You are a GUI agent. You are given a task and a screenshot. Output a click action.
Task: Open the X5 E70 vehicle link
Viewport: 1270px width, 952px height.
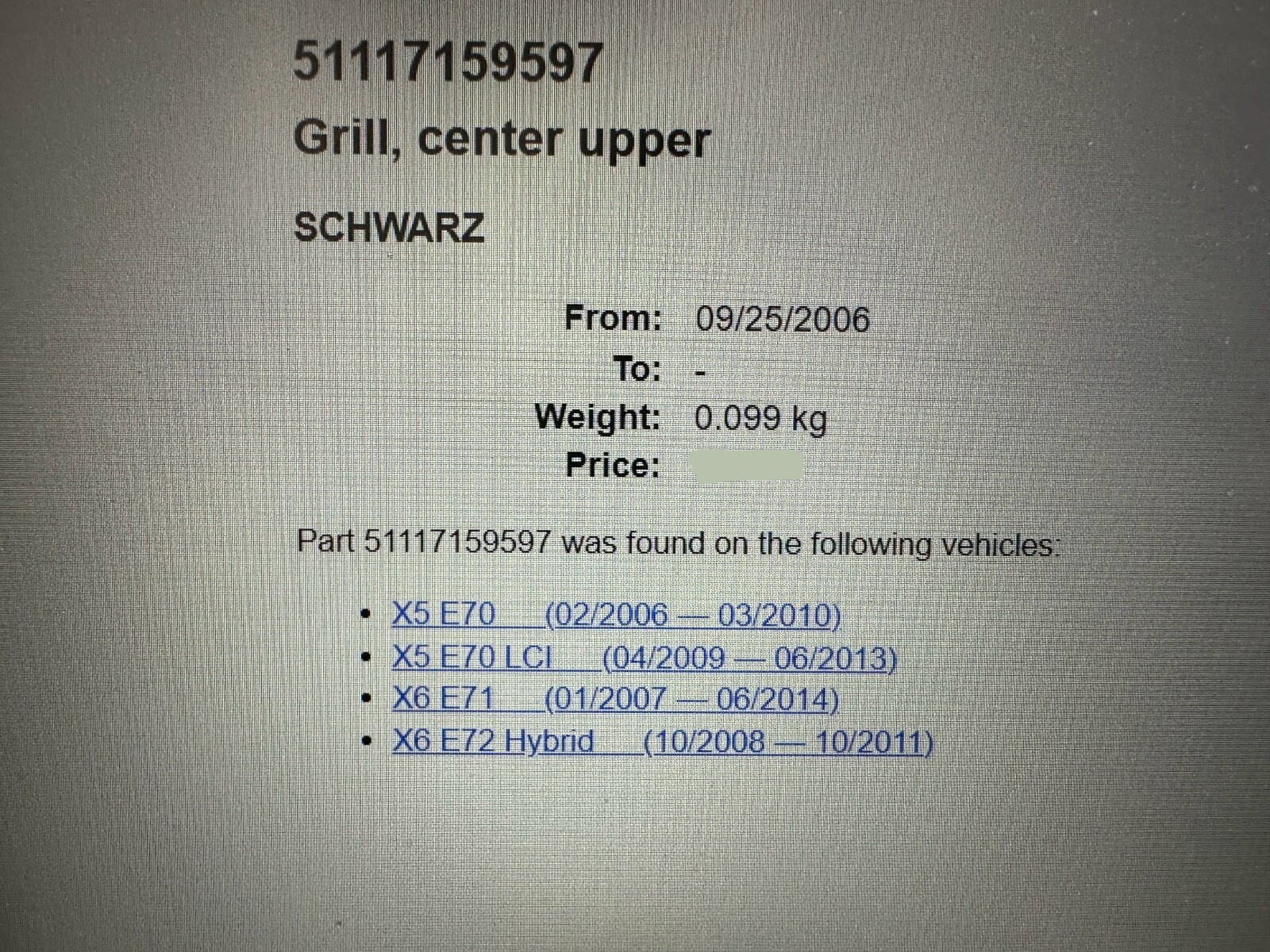[x=615, y=615]
